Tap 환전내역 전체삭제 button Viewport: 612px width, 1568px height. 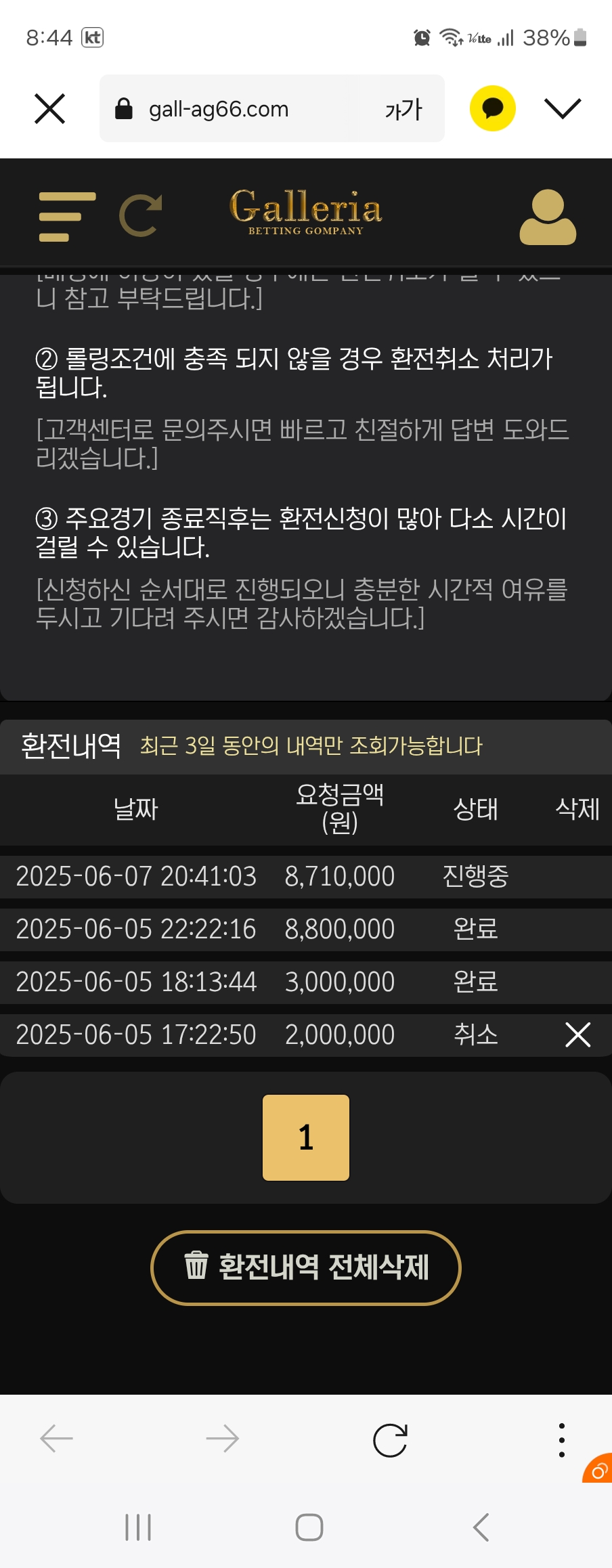tap(306, 1267)
